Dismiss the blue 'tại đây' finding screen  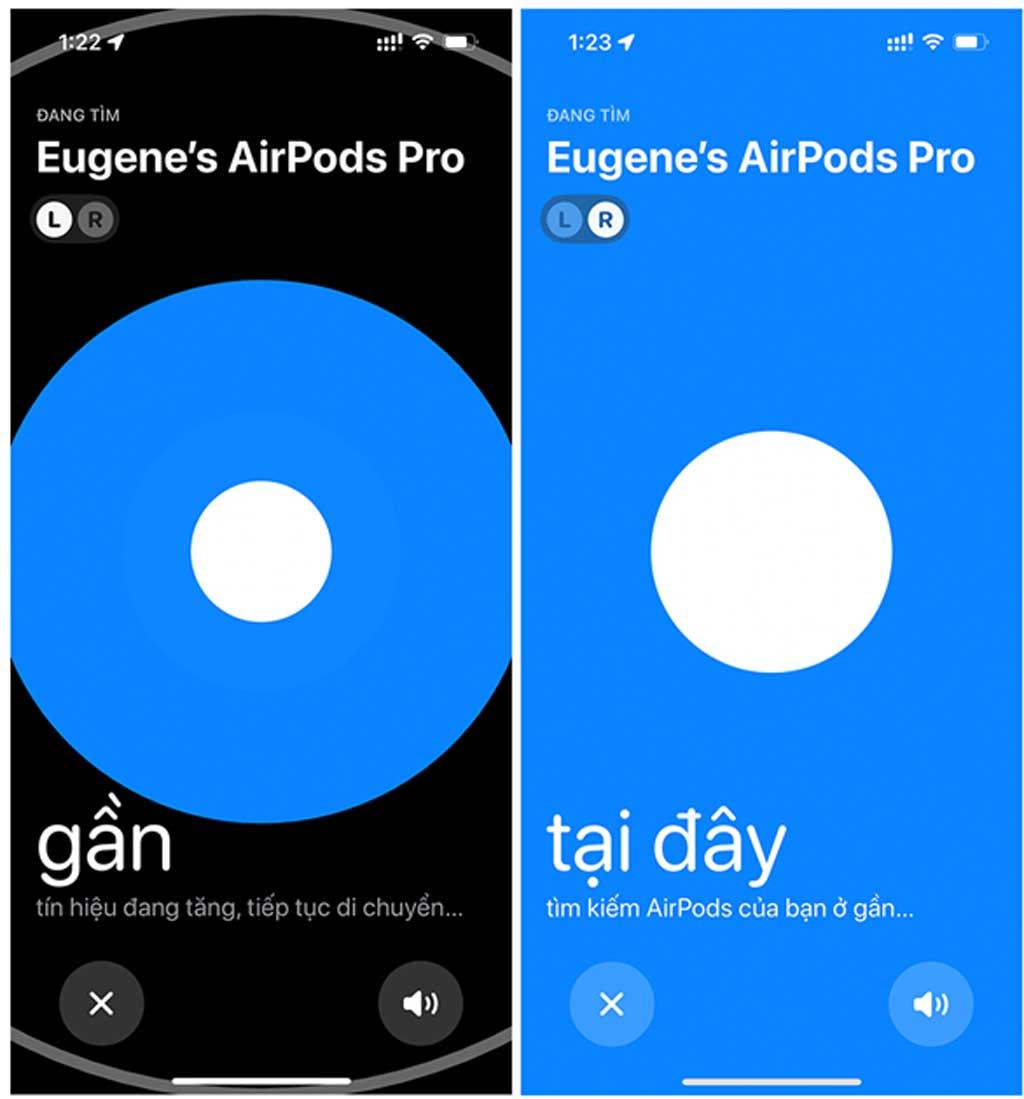611,1003
